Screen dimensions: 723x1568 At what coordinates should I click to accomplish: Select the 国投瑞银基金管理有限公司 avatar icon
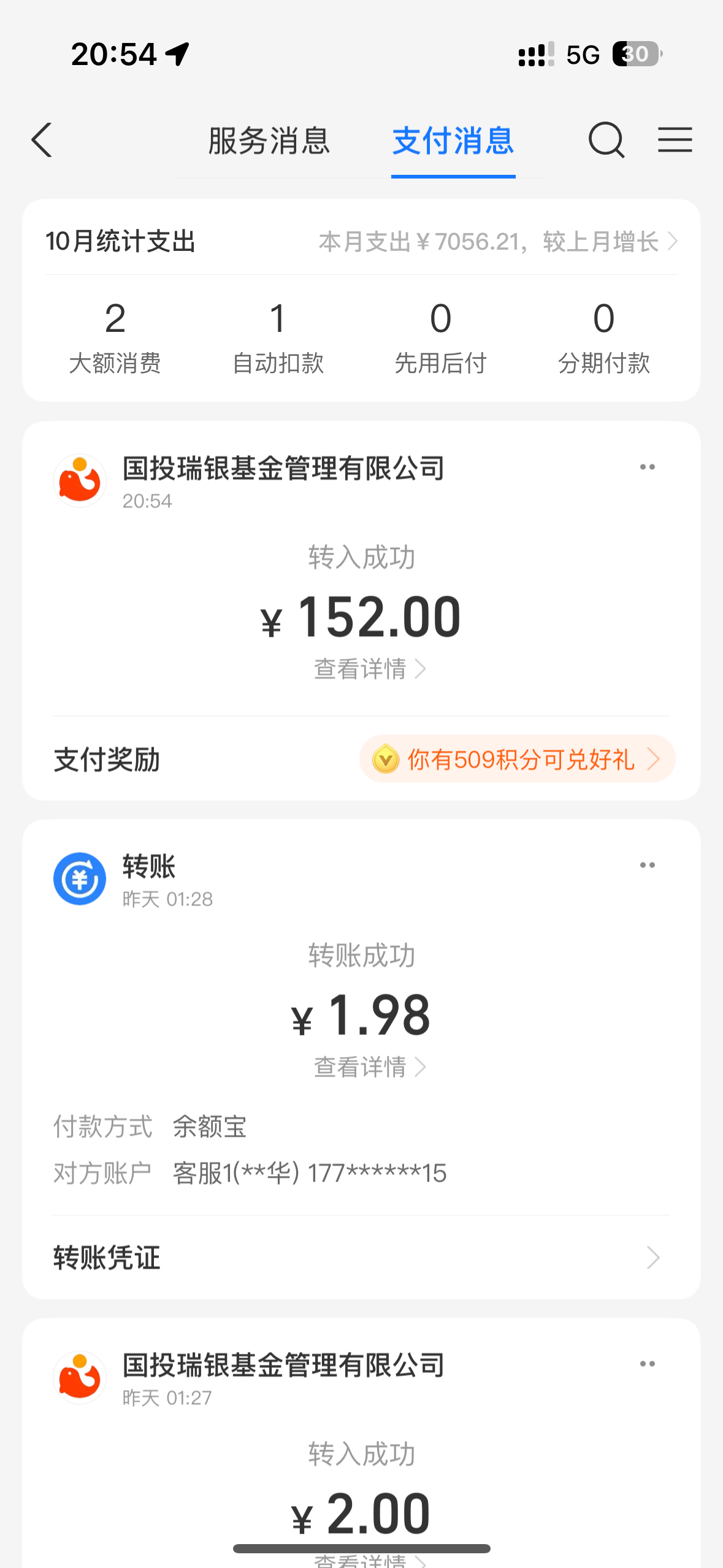79,480
